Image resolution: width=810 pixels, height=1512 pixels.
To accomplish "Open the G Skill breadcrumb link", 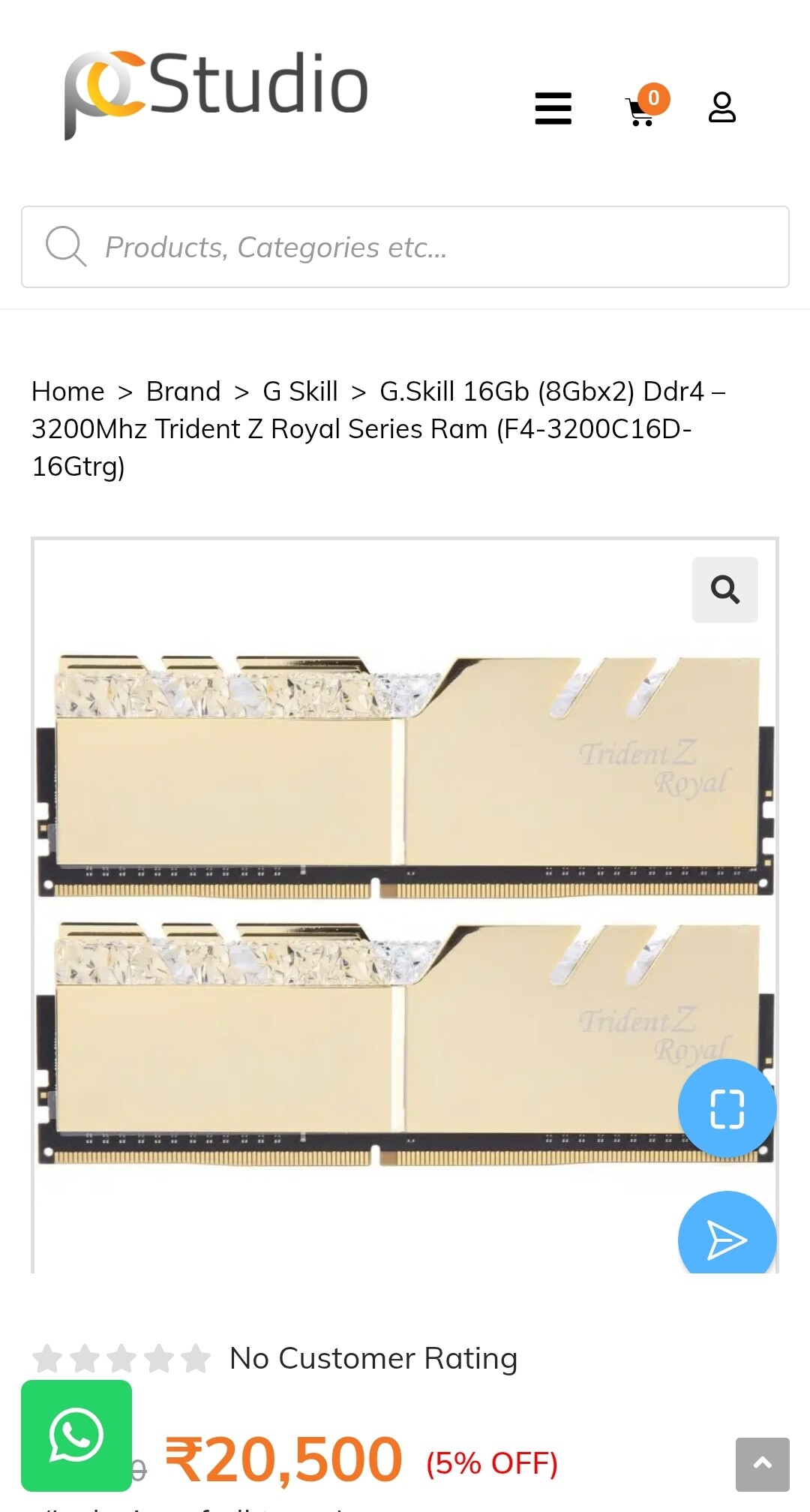I will (300, 392).
